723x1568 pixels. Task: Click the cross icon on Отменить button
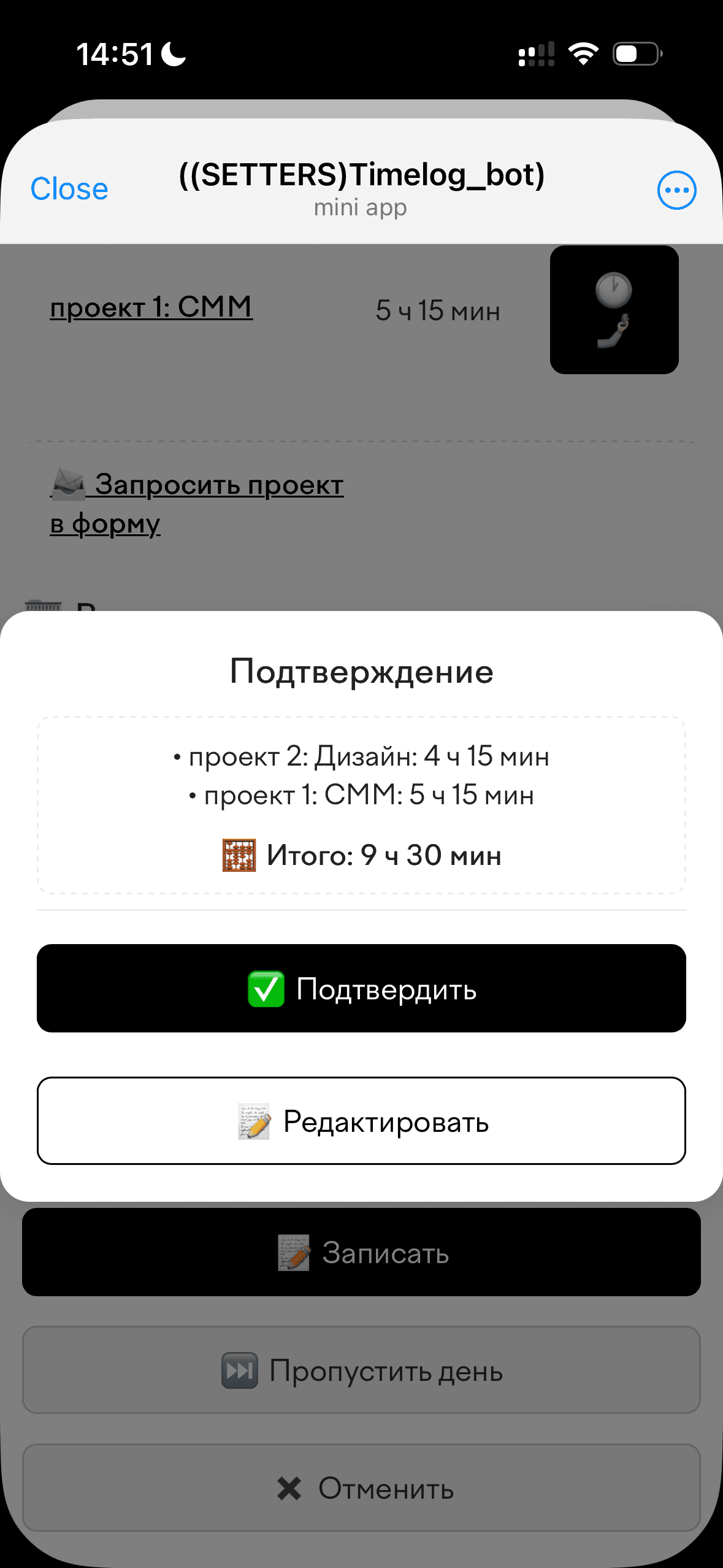coord(289,1489)
